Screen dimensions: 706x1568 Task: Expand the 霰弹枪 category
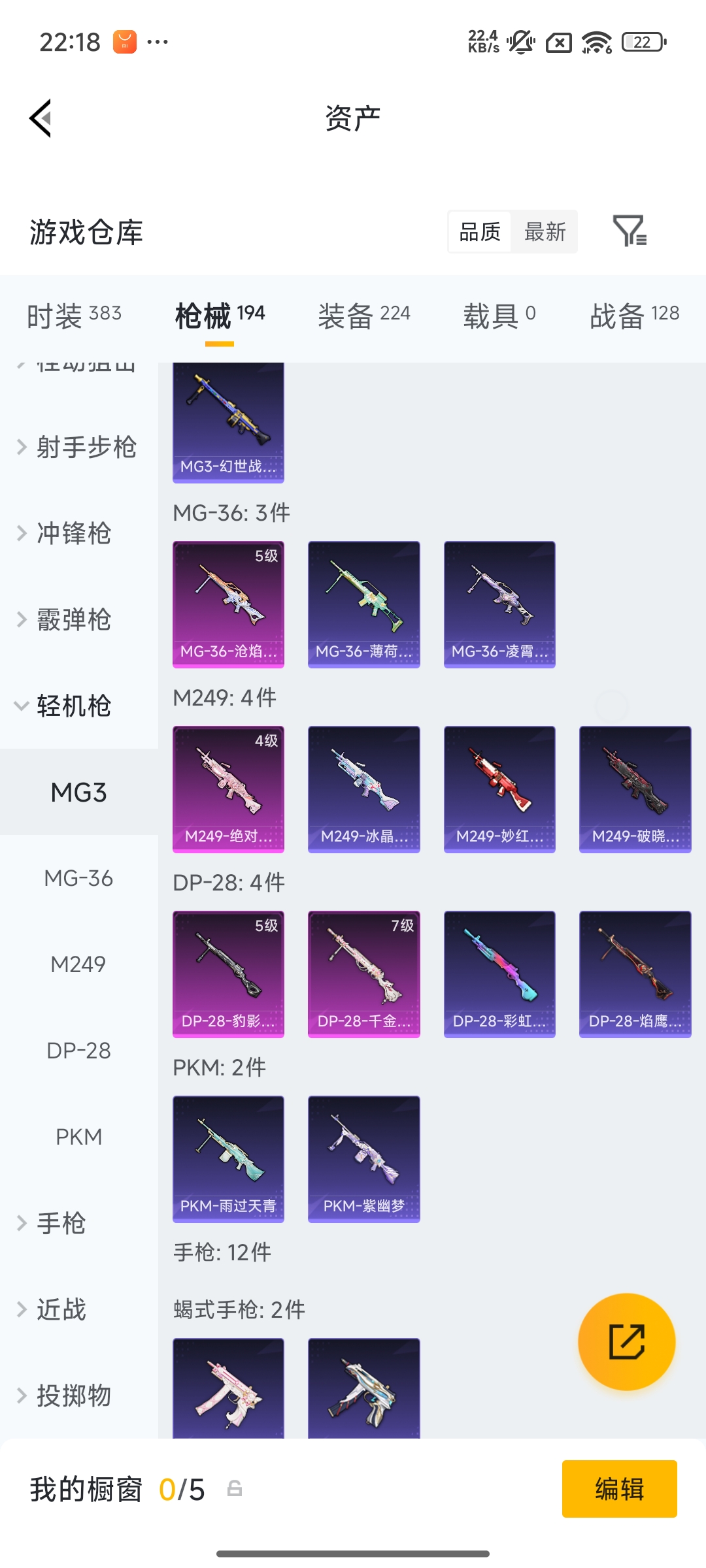pos(74,619)
